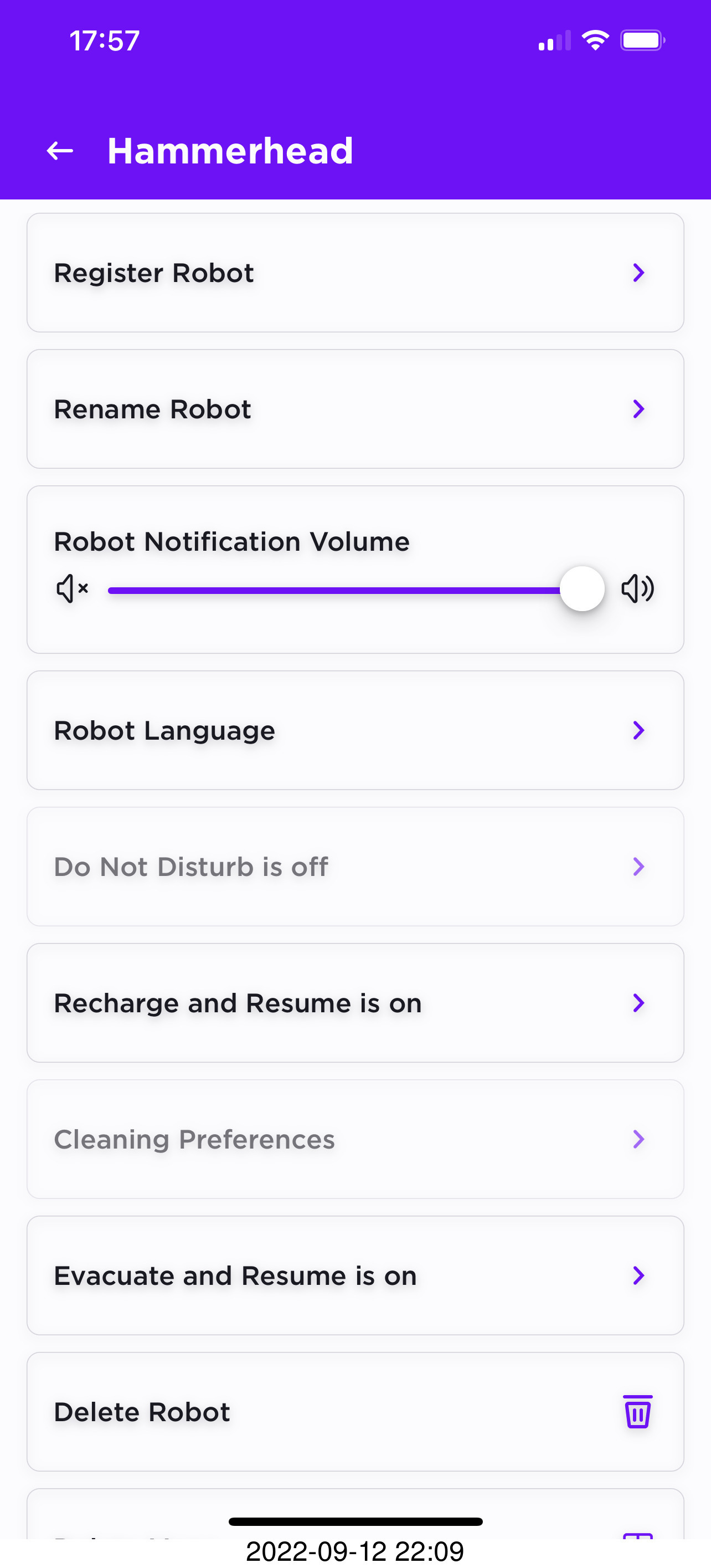Open Robot Language settings
Viewport: 711px width, 1568px height.
[355, 730]
